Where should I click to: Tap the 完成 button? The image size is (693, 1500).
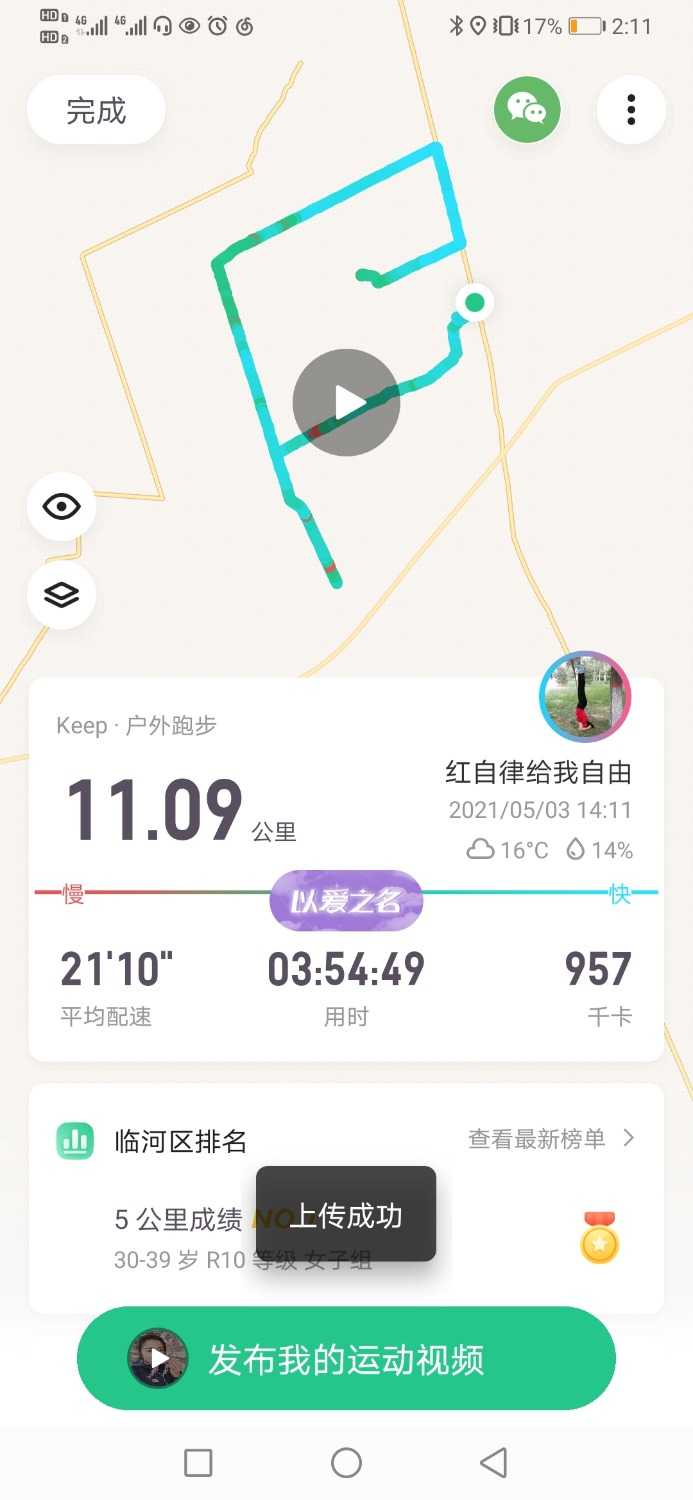pos(96,110)
